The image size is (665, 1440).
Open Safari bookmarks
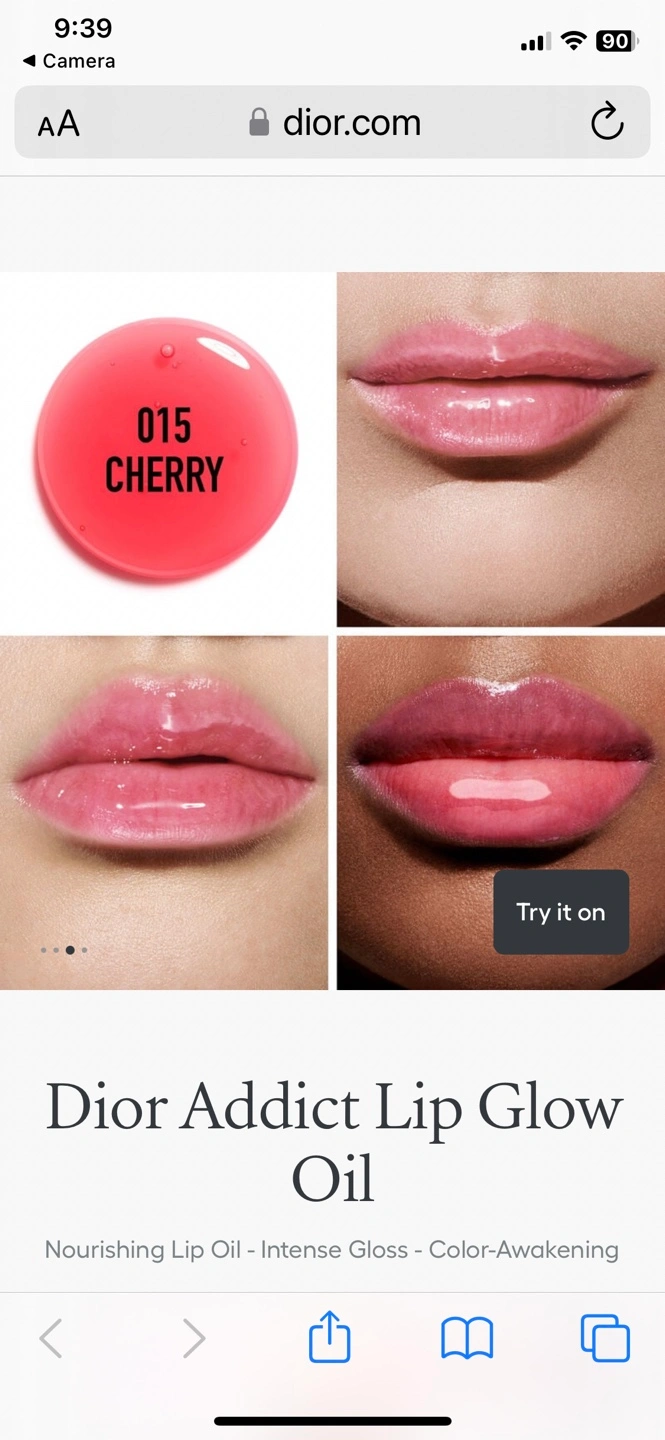pyautogui.click(x=467, y=1338)
